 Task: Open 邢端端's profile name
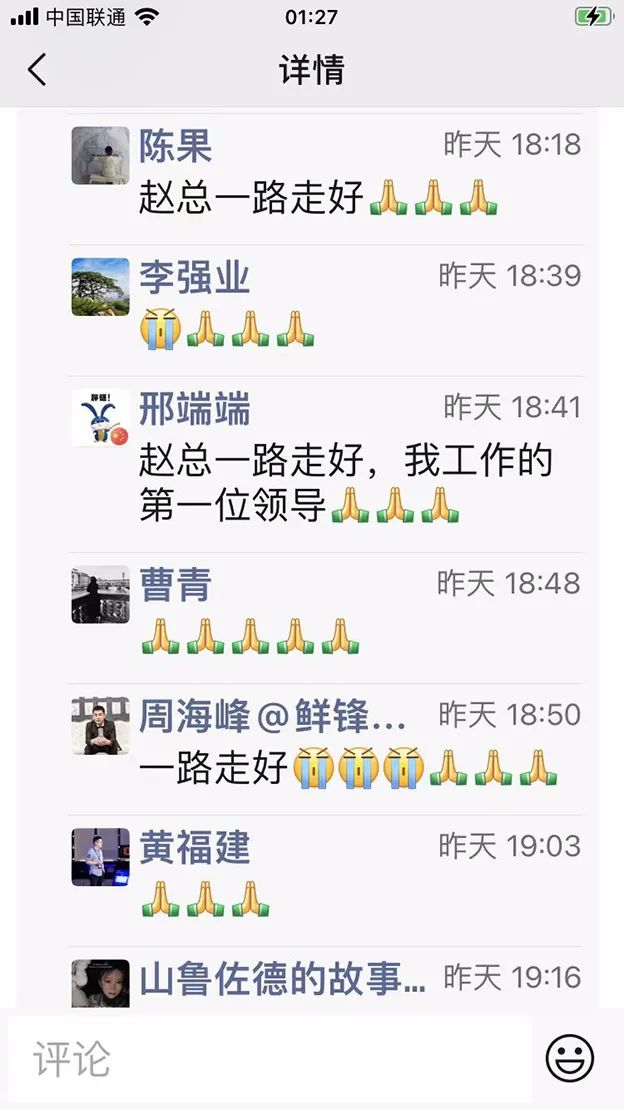tap(195, 408)
